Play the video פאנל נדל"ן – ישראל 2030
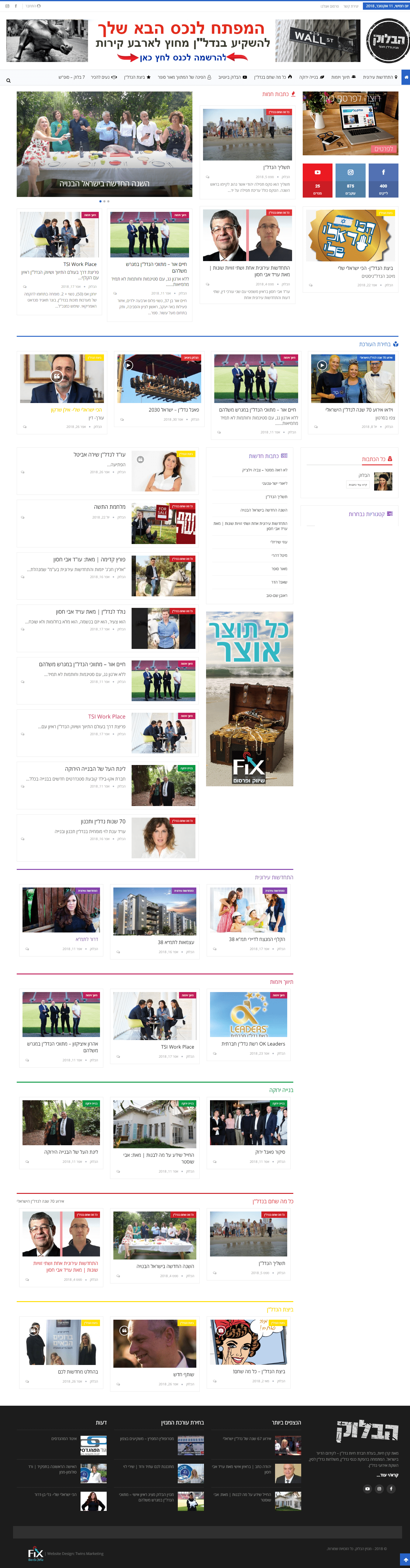The width and height of the screenshot is (410, 1568). (x=128, y=365)
